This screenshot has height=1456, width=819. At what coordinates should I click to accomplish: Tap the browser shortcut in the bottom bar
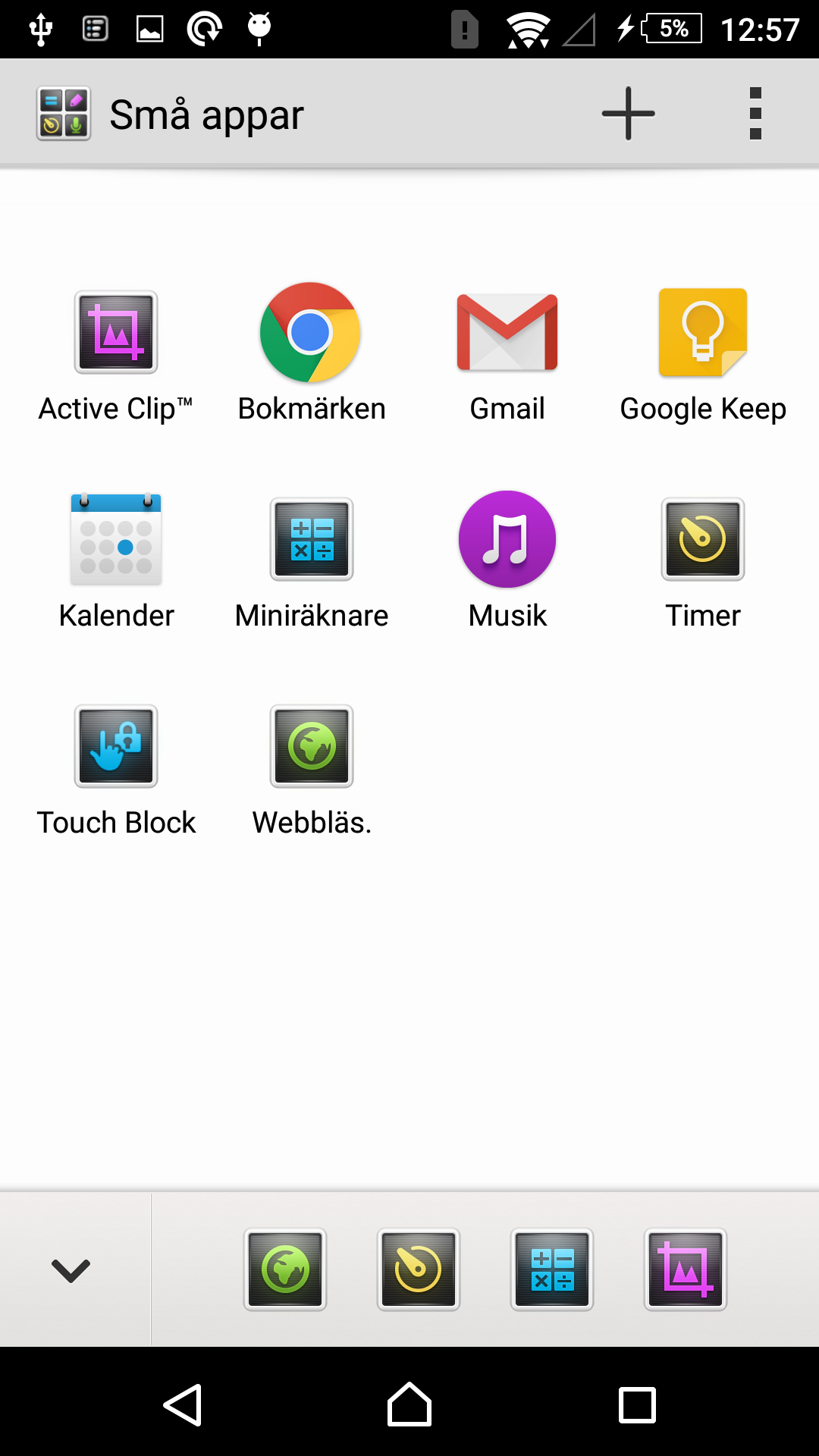tap(285, 1269)
